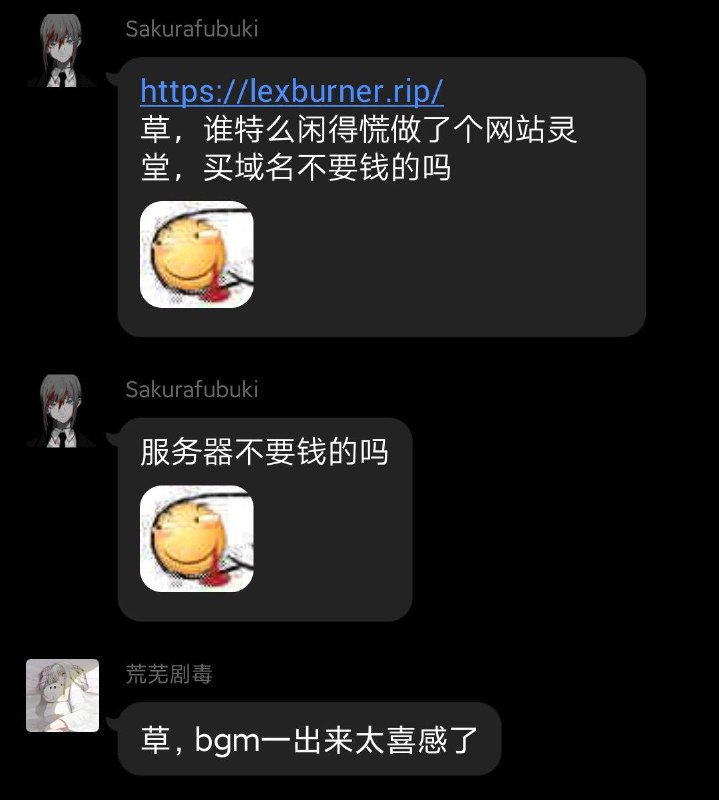
Task: Open Sakurafubuki's avatar on the link message
Action: [x=62, y=52]
